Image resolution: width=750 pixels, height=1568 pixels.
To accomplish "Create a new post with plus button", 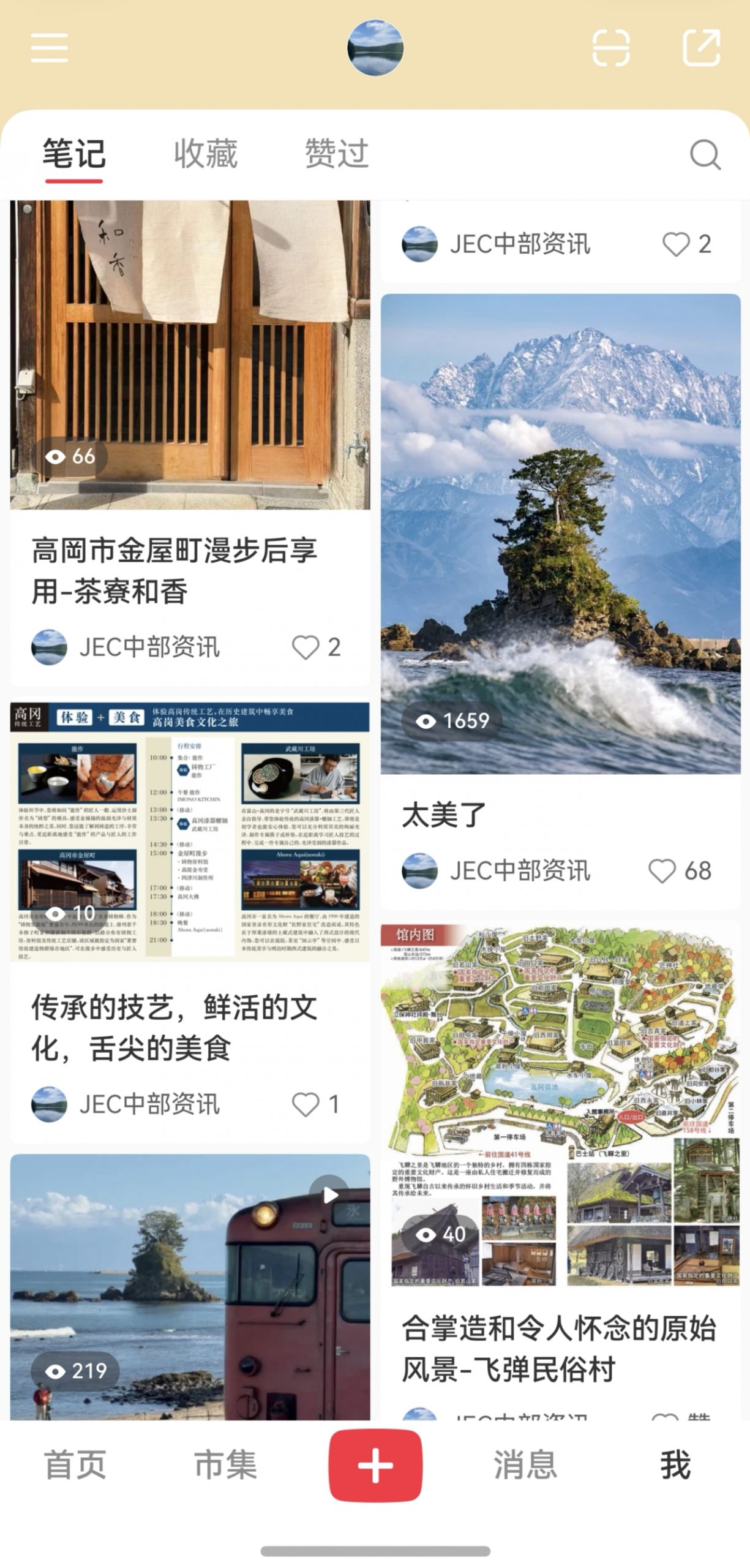I will tap(375, 1464).
